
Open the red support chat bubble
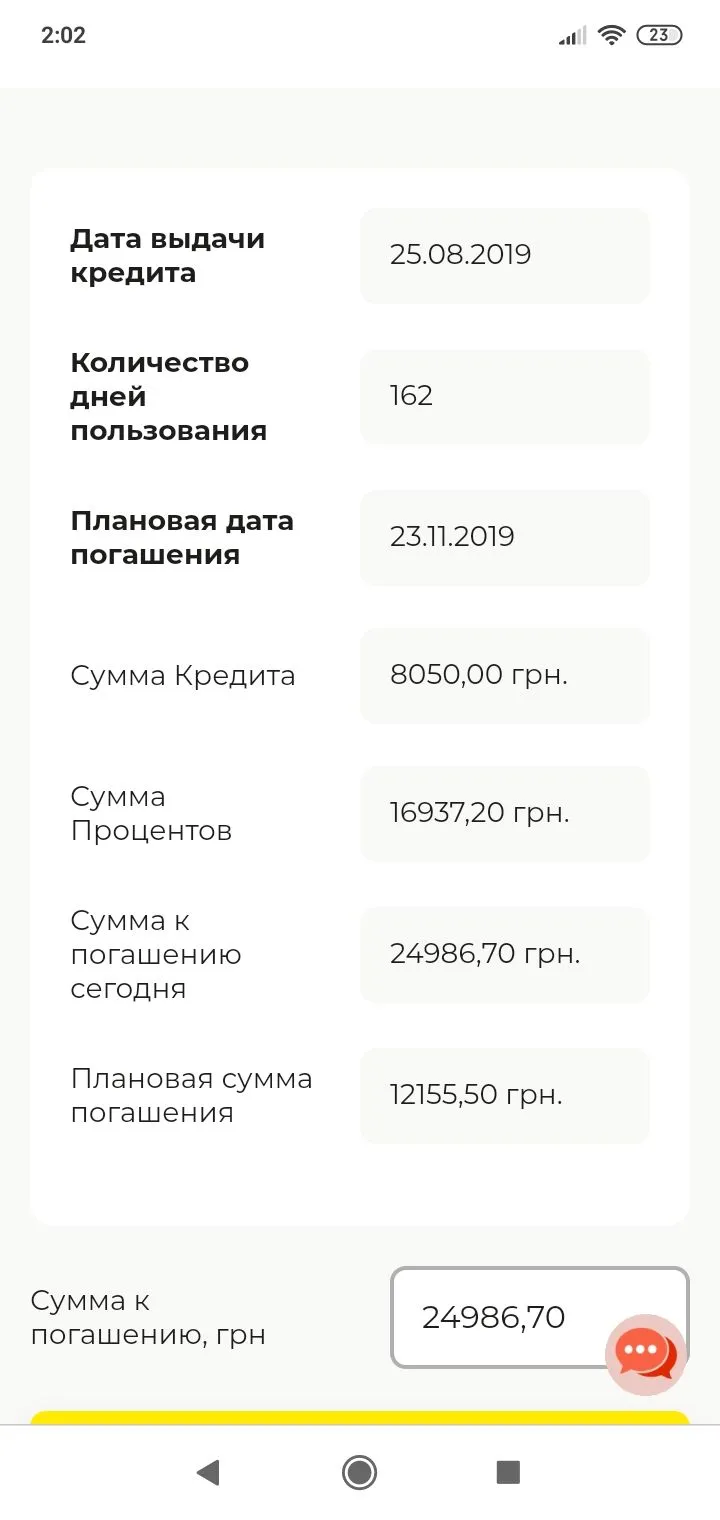(x=646, y=1355)
